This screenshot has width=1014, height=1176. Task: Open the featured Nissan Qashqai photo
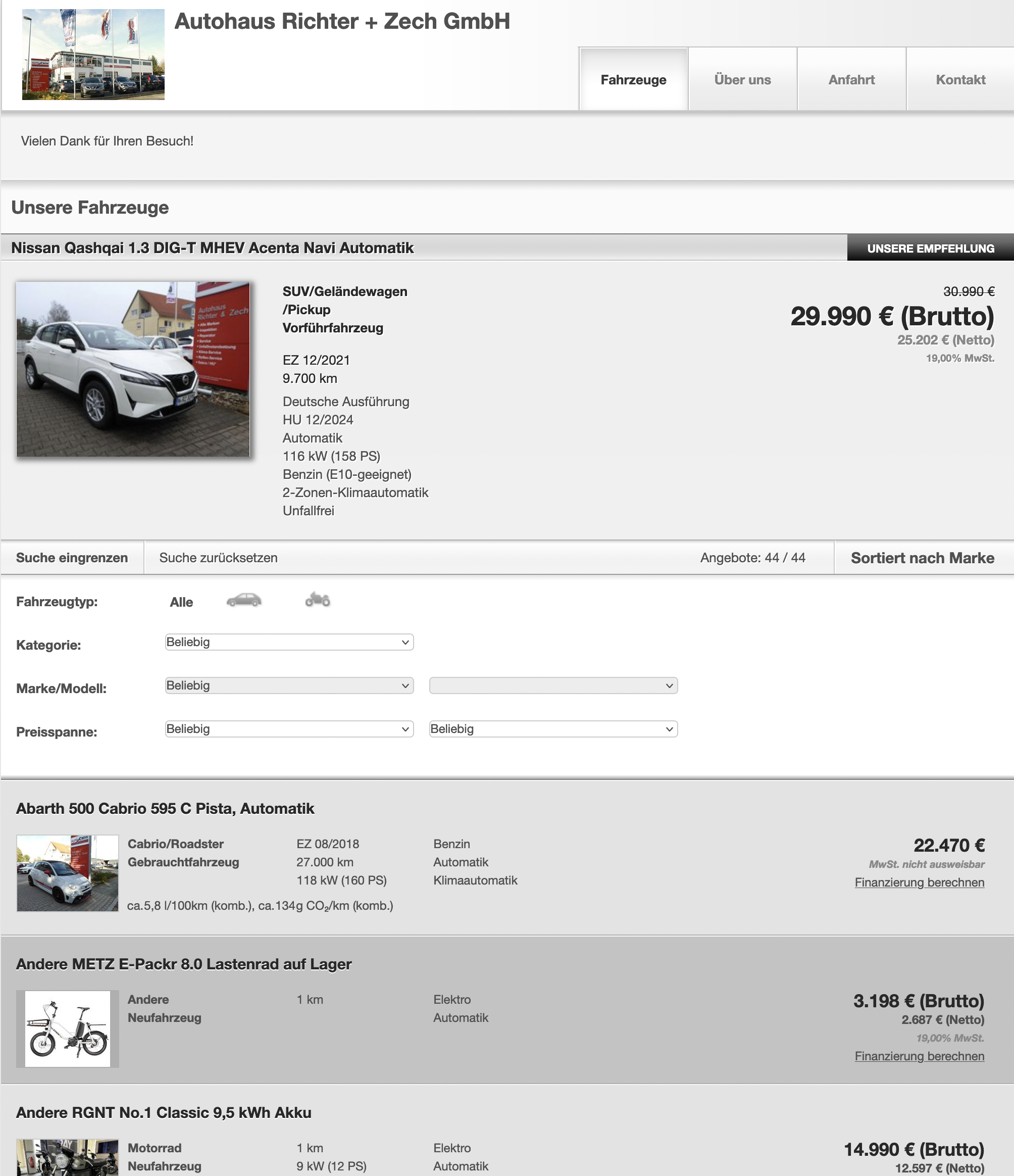tap(133, 369)
